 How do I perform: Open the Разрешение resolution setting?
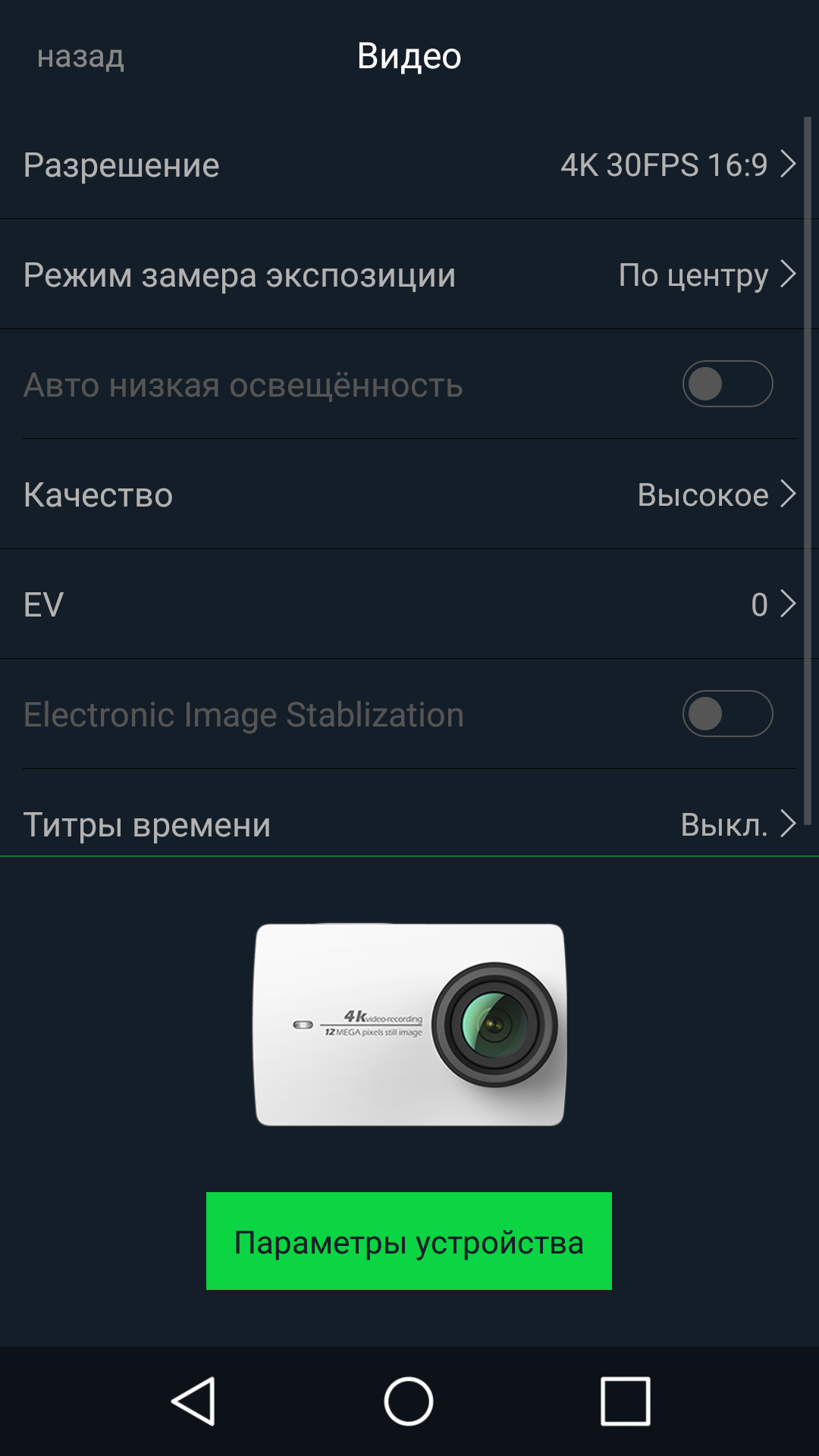tap(409, 165)
